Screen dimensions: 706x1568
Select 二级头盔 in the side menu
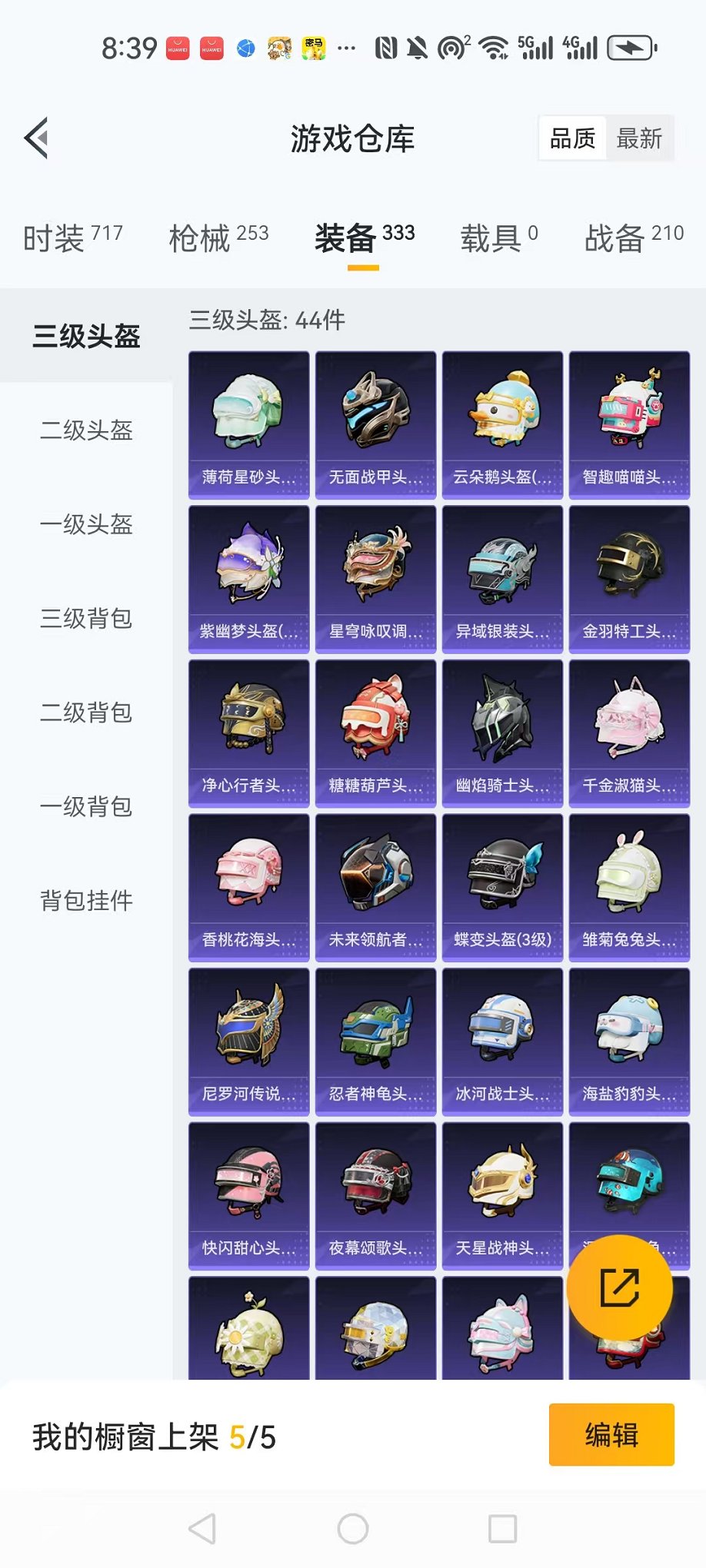(x=86, y=430)
